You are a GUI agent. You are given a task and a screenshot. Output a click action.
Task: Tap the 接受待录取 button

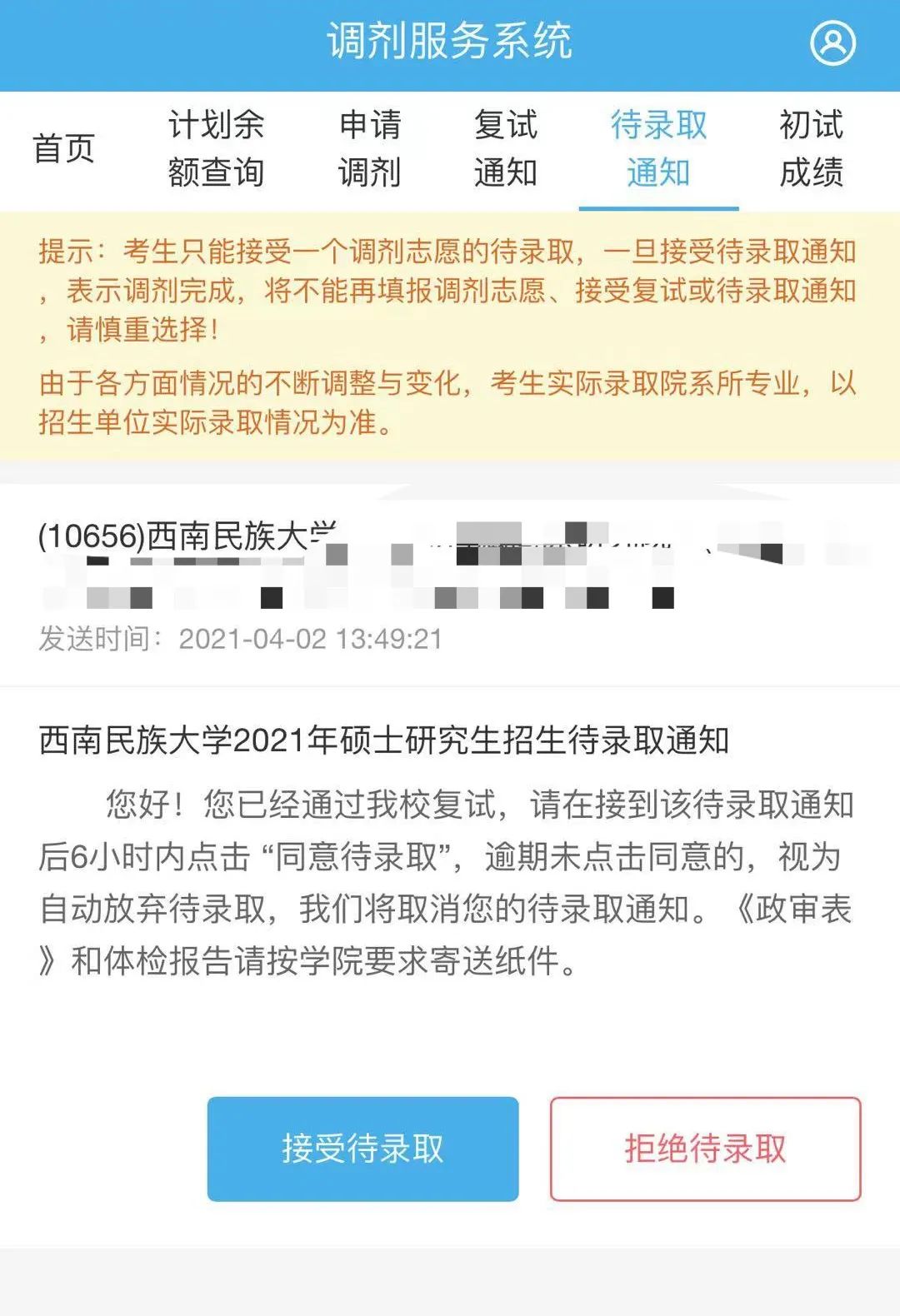tap(362, 1149)
